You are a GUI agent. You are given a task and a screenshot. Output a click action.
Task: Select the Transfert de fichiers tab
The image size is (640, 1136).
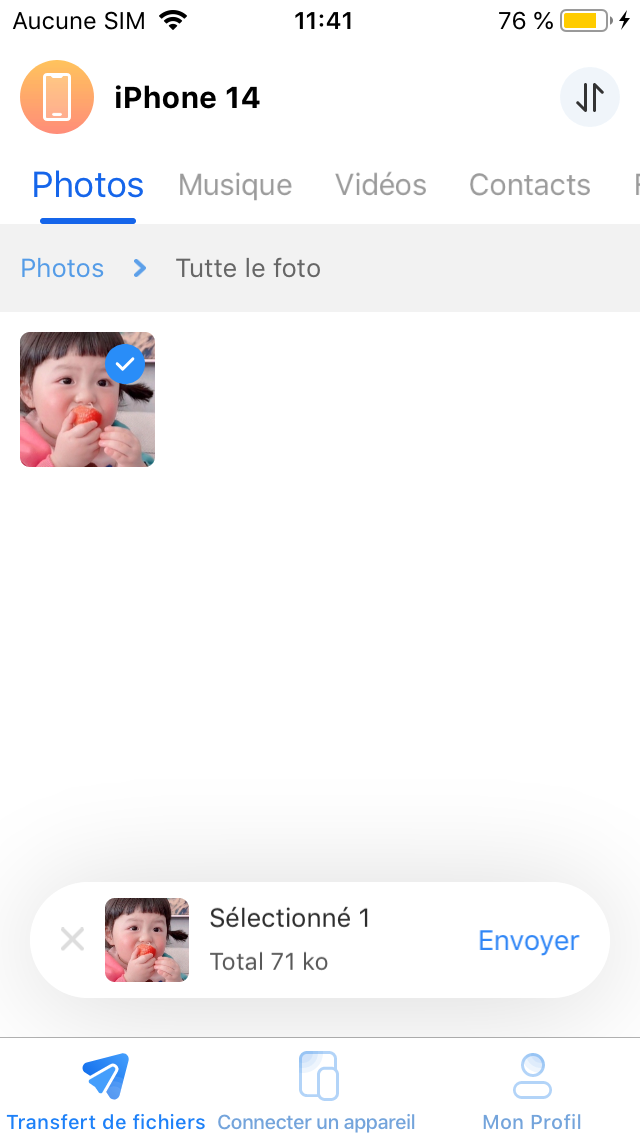click(x=106, y=1090)
